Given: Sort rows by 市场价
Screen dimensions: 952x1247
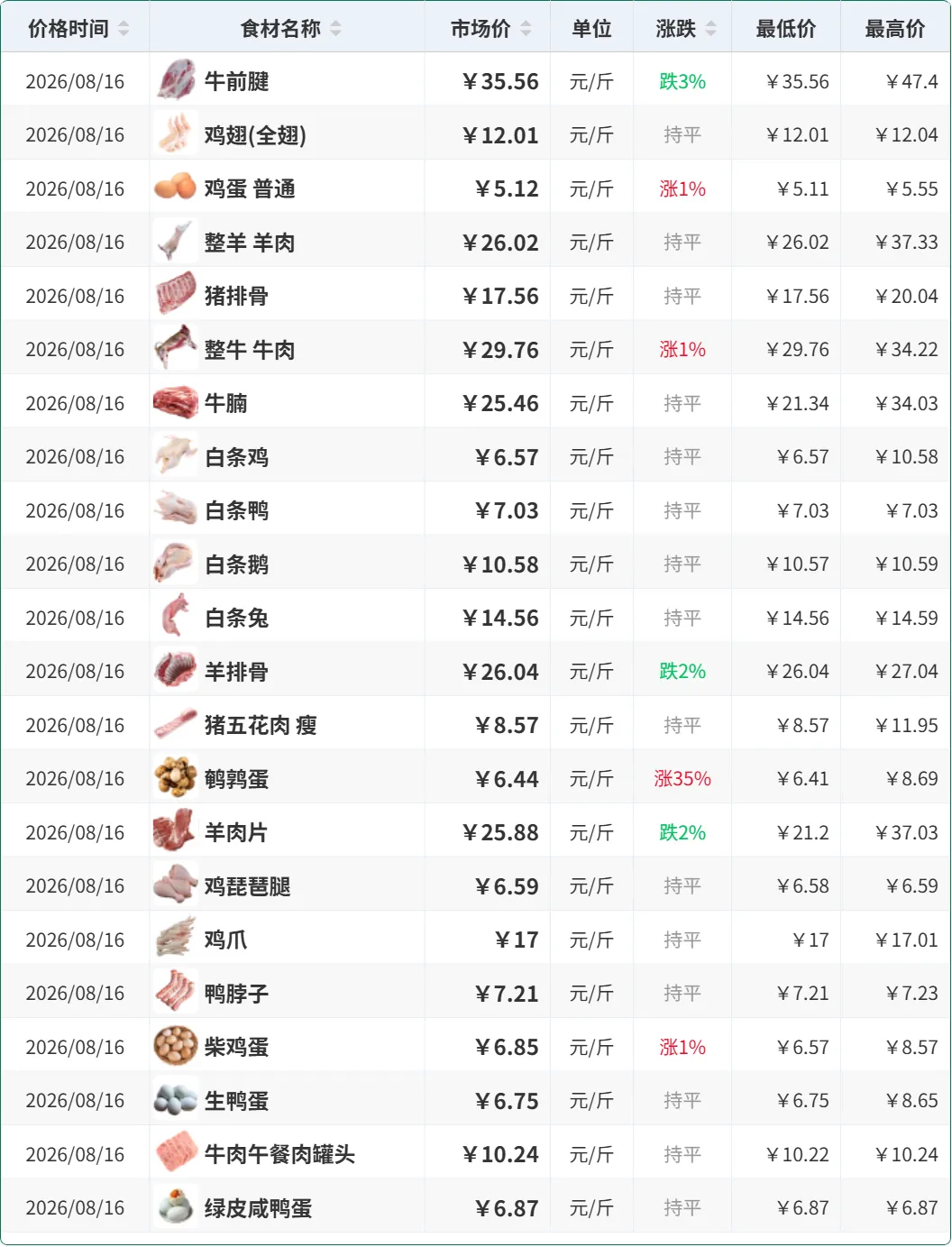Looking at the screenshot, I should 526,29.
